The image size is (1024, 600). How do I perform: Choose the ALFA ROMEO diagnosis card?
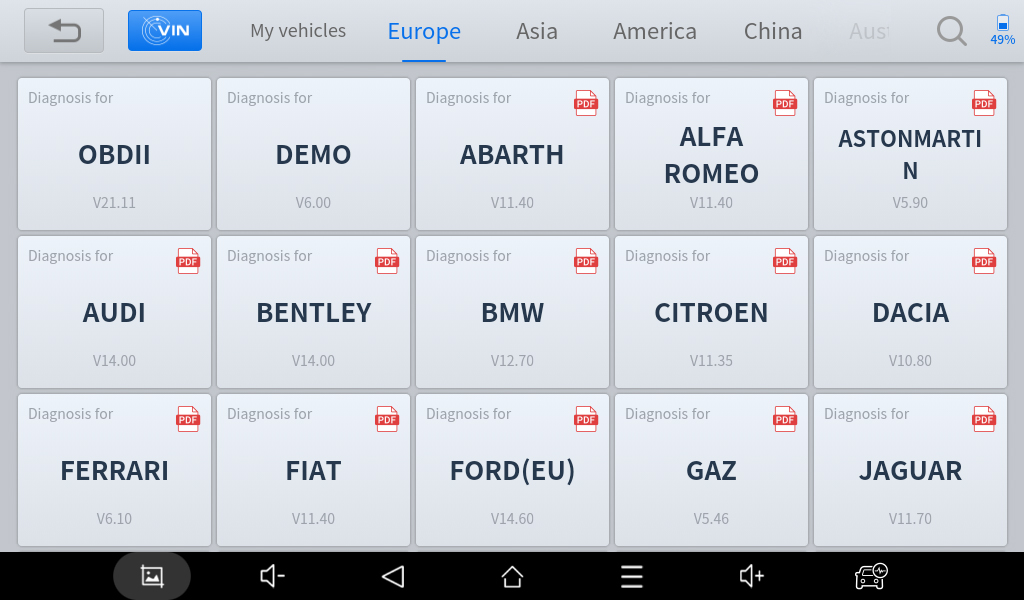click(711, 155)
